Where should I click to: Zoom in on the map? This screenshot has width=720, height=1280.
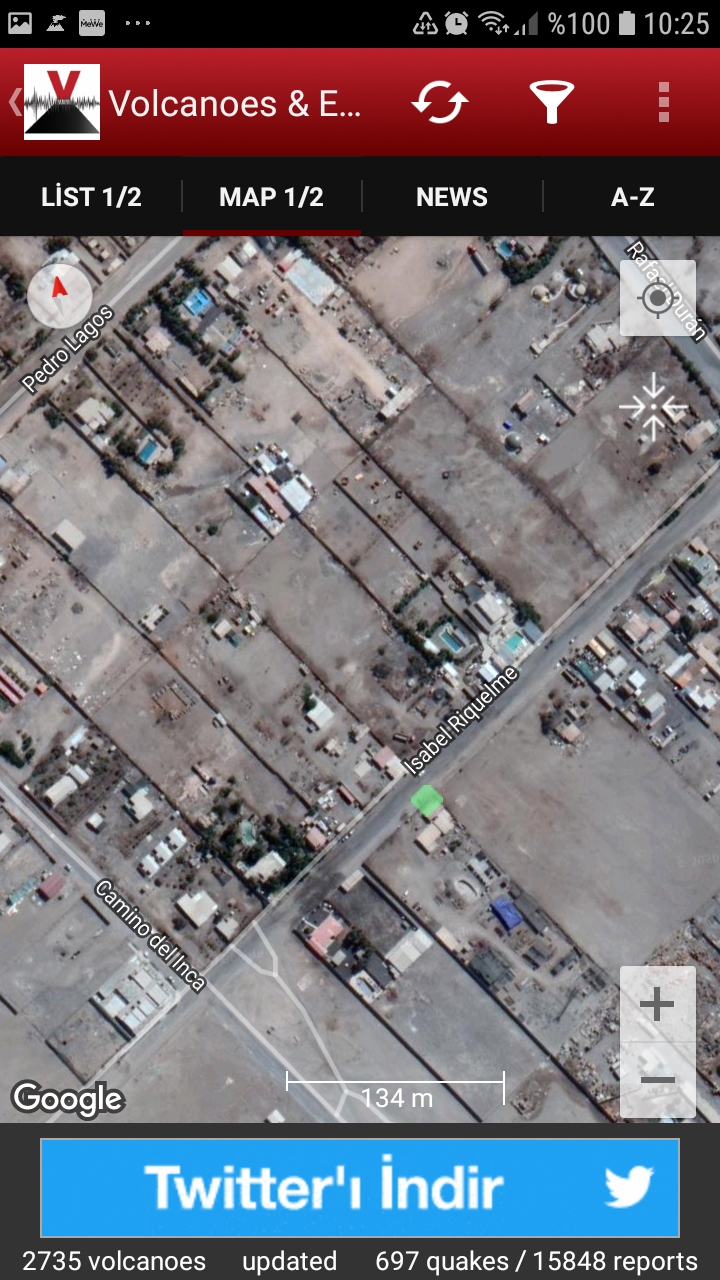657,1005
